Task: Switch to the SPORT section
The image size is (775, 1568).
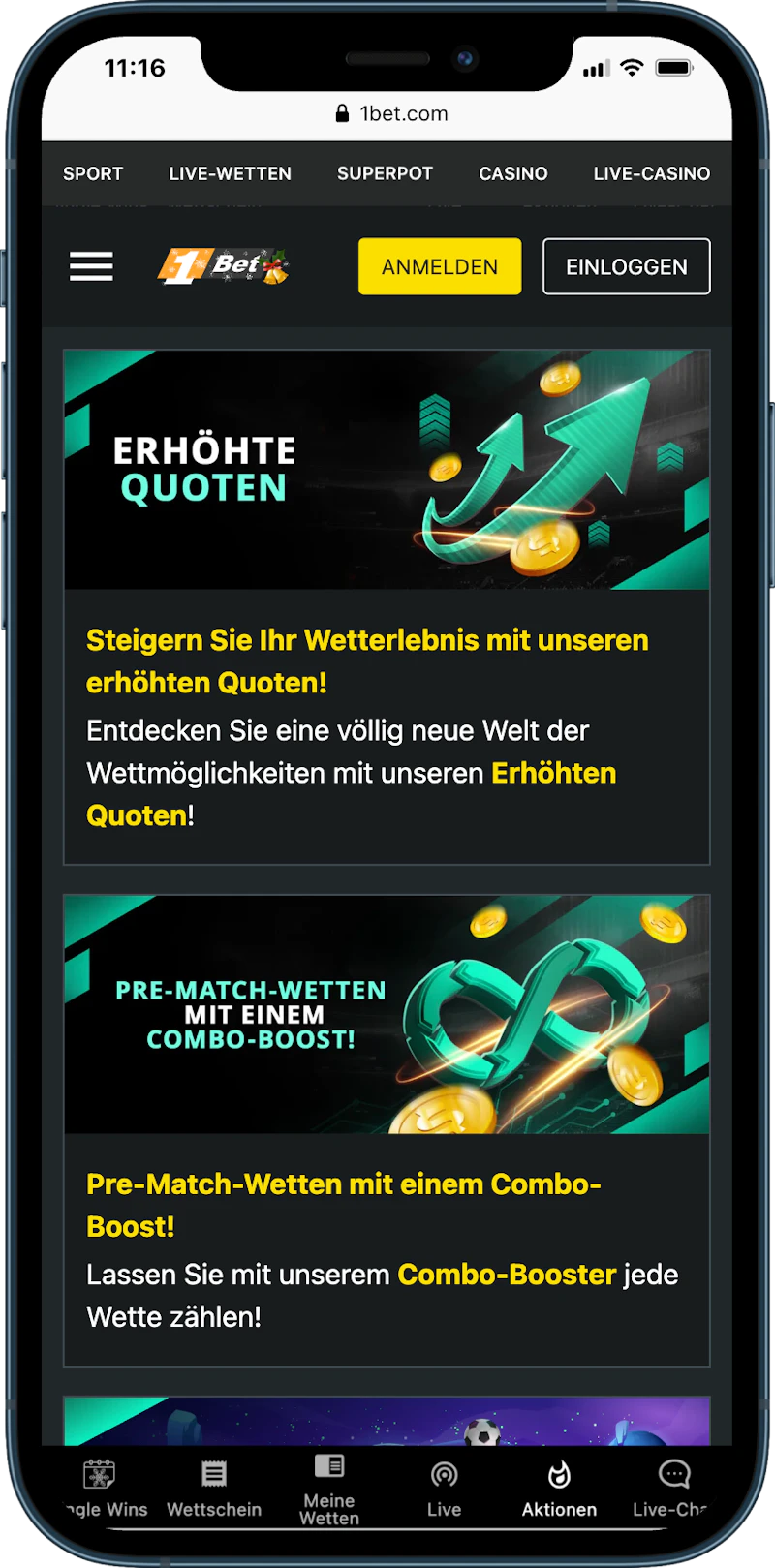Action: 93,173
